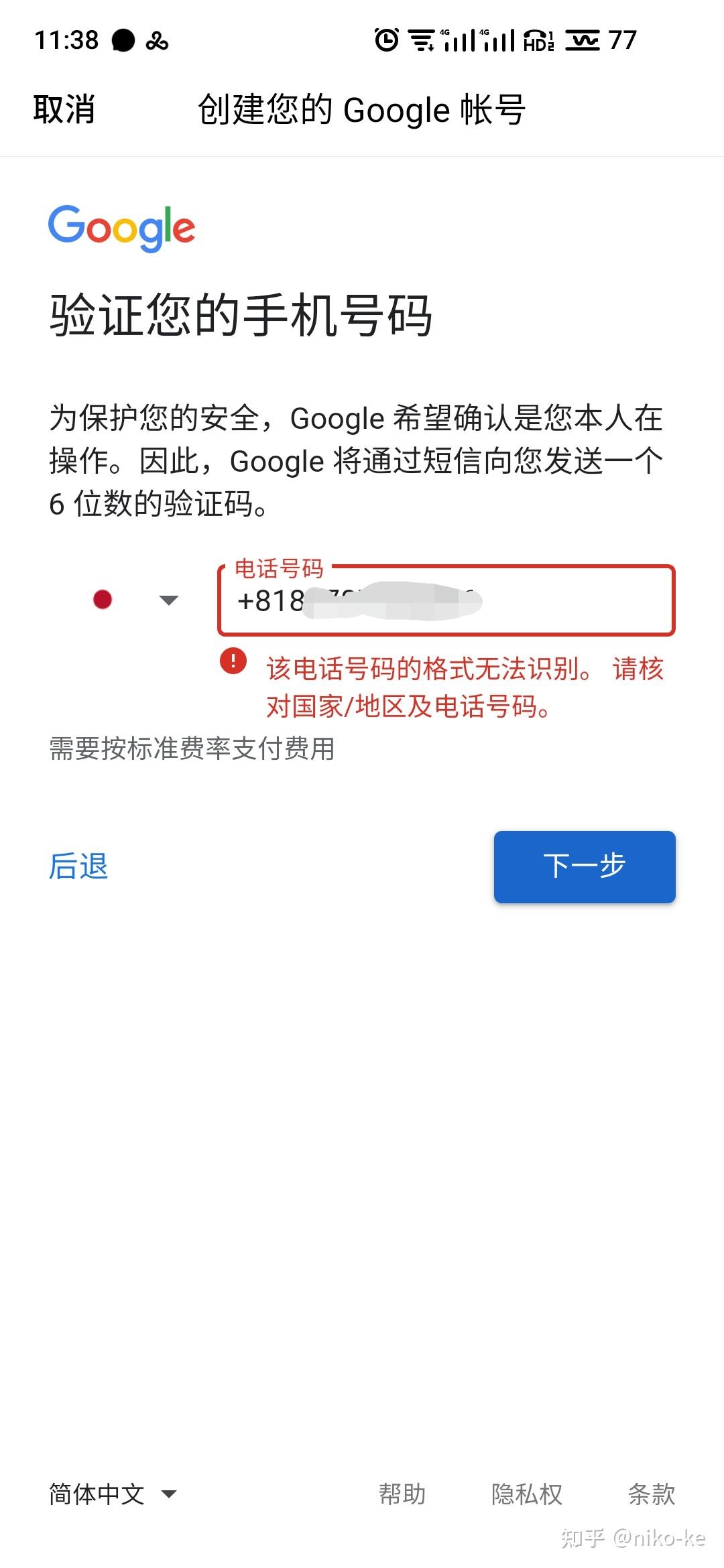Image resolution: width=724 pixels, height=1568 pixels.
Task: Click the 创建您的 Google 帐号 title
Action: (362, 109)
